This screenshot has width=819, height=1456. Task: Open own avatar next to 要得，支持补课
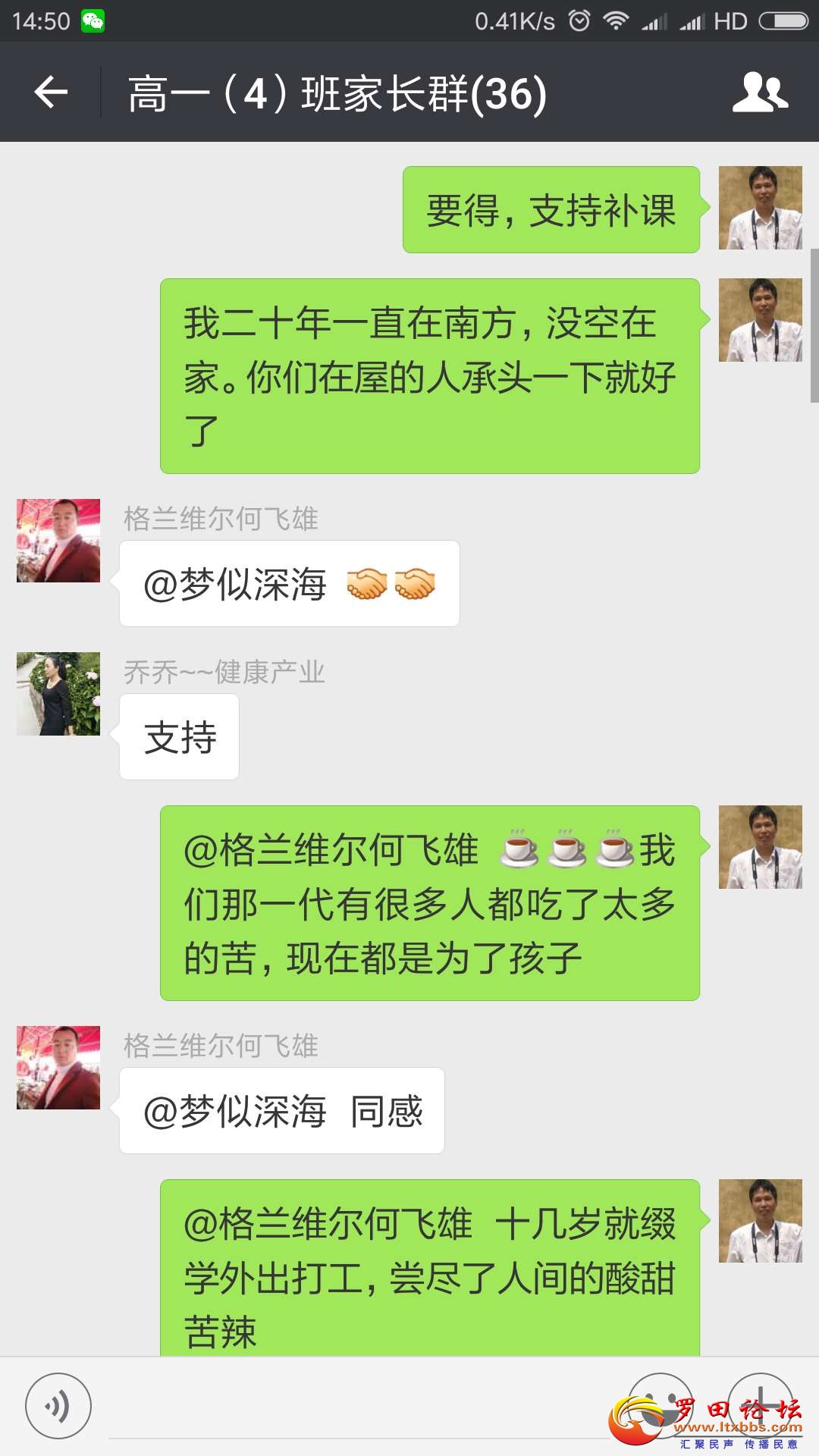click(760, 208)
